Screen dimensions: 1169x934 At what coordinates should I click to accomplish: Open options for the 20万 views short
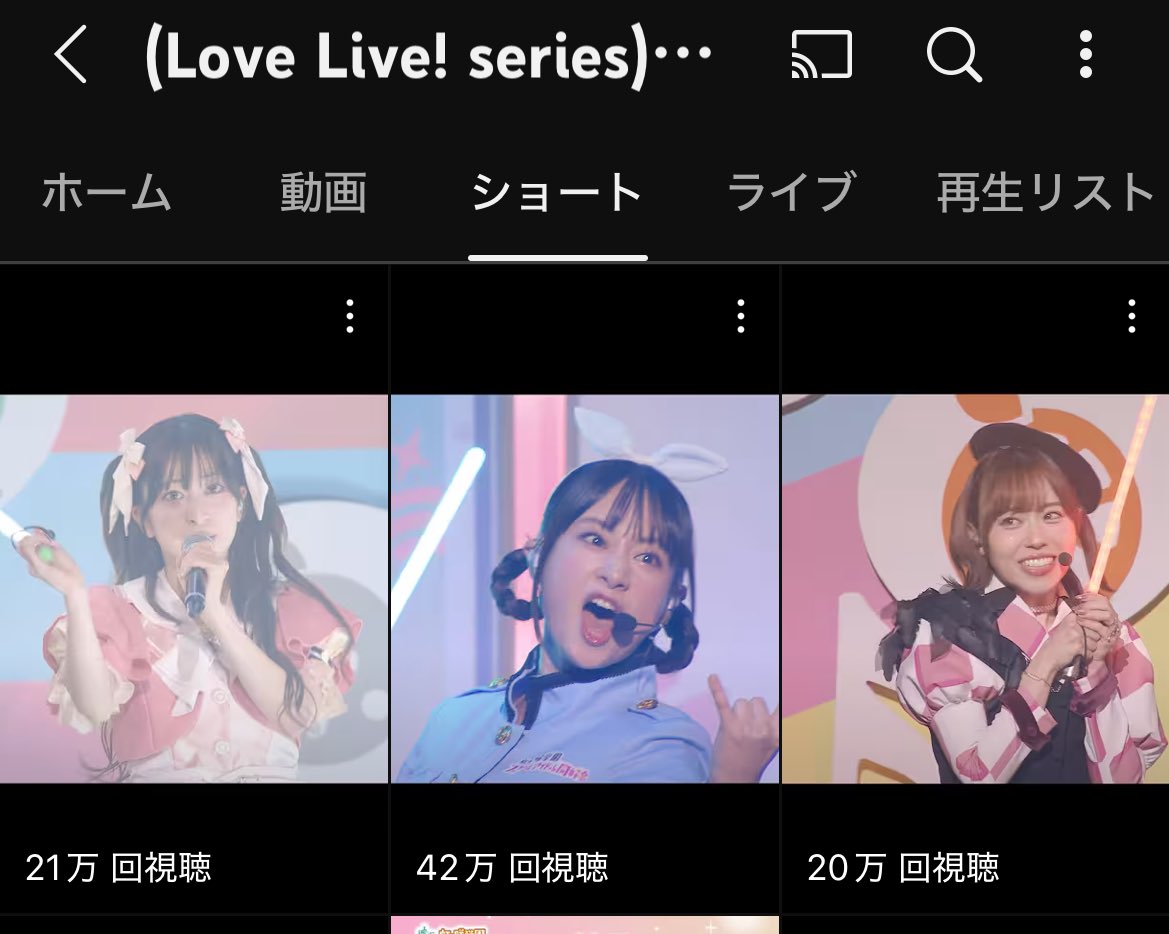(x=1131, y=316)
